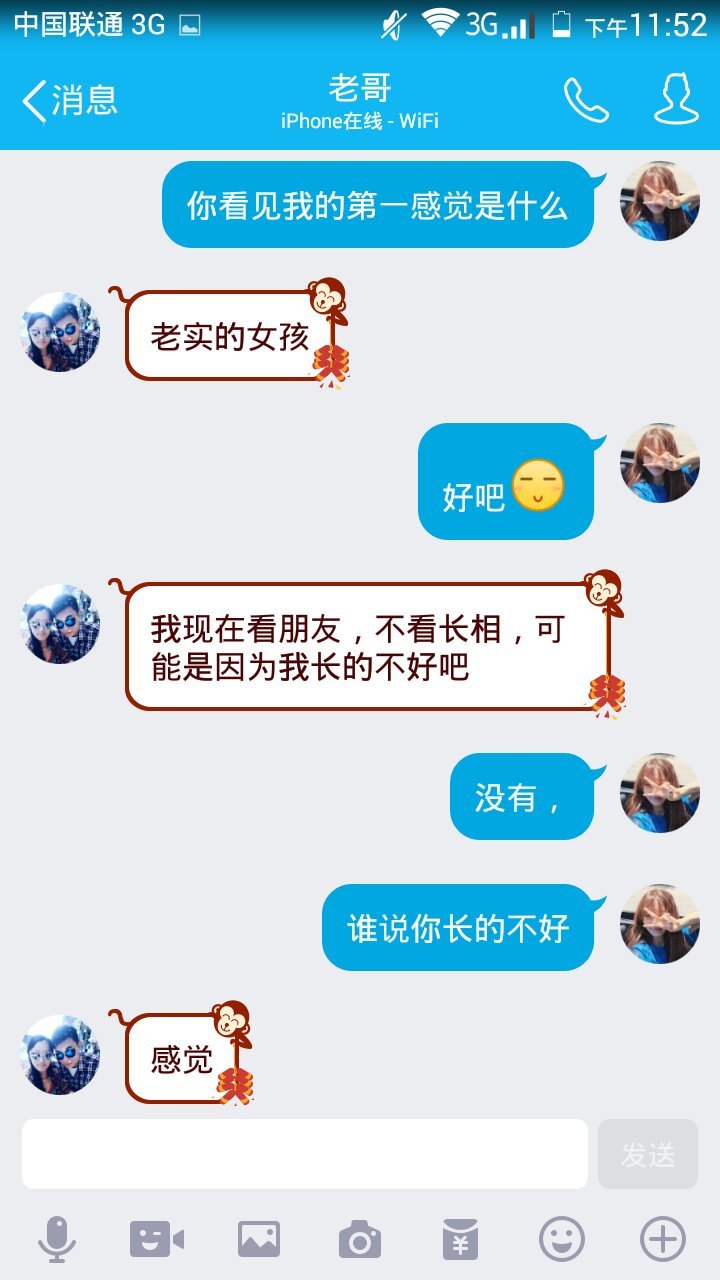This screenshot has height=1280, width=720.
Task: Open 老哥's avatar next to 老实的女孩
Action: [x=60, y=332]
